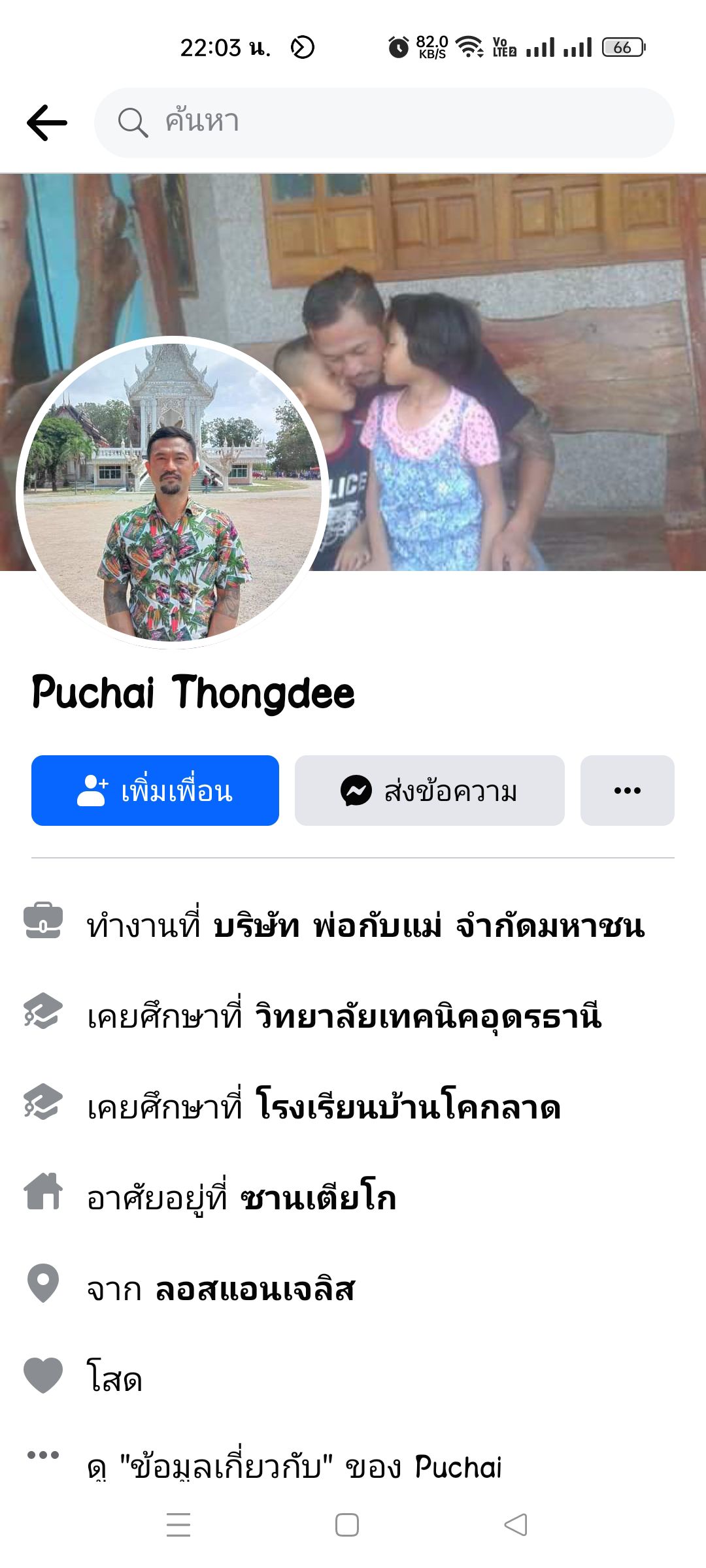Send a message via ส่งข้อความ
The image size is (706, 1568).
click(x=429, y=791)
